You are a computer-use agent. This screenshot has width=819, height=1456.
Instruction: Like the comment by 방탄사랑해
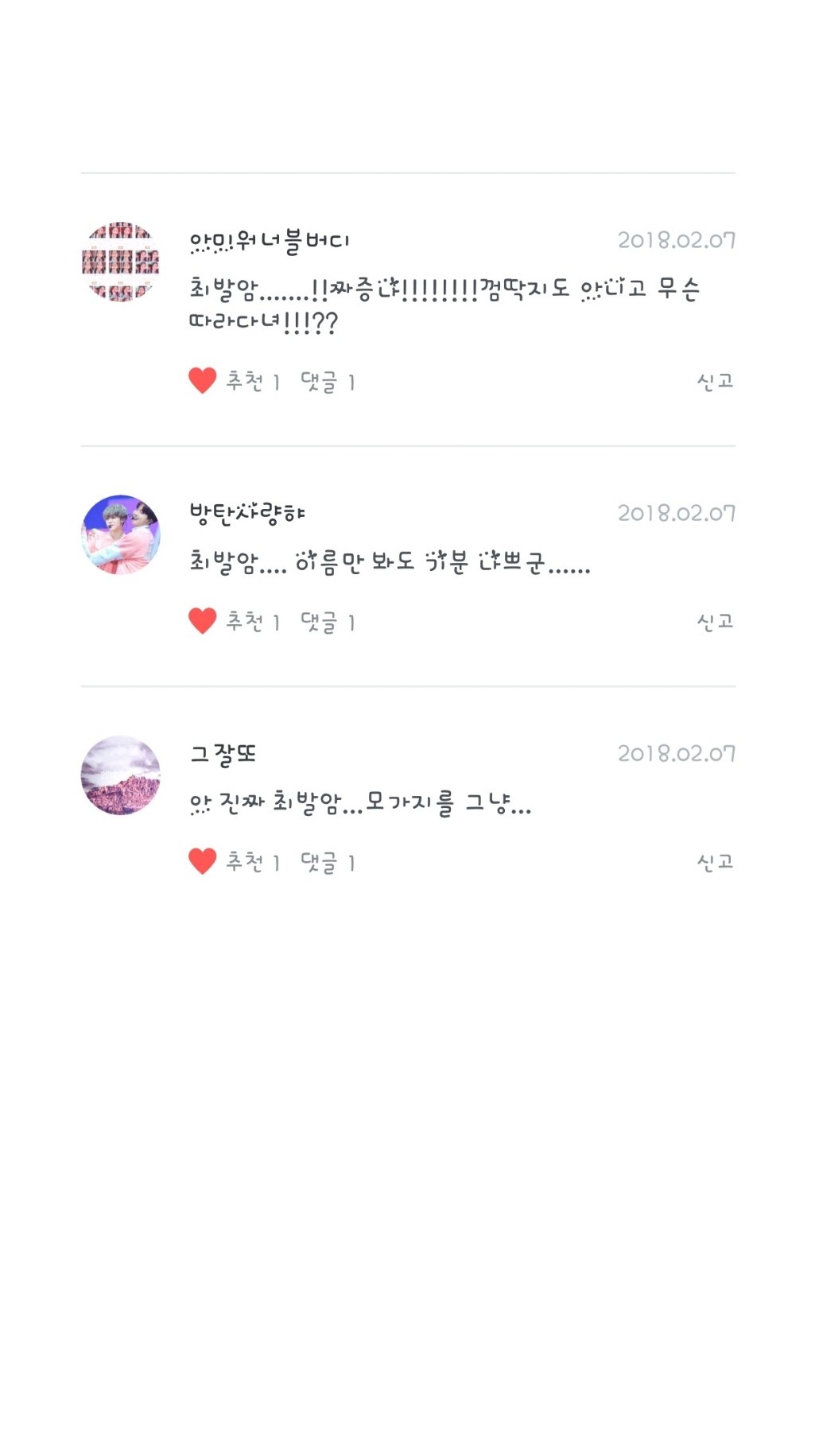tap(203, 620)
